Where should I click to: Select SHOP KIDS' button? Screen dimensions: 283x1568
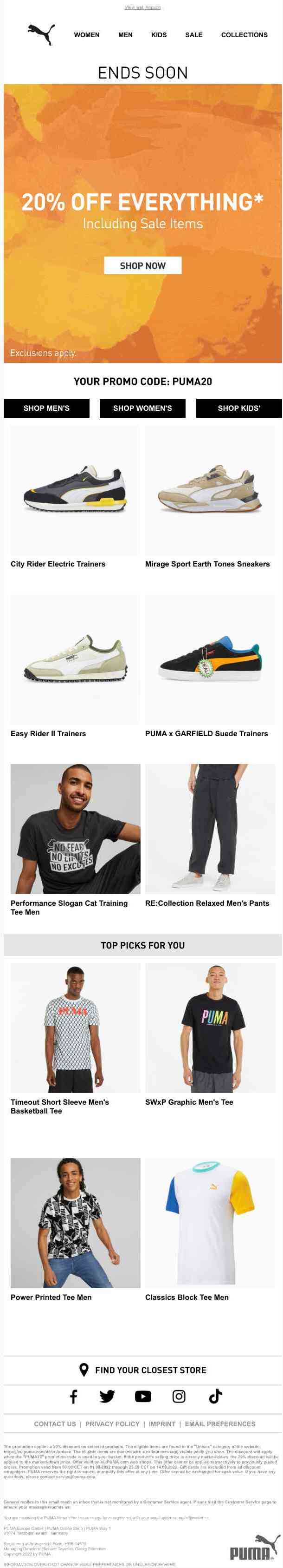click(238, 408)
